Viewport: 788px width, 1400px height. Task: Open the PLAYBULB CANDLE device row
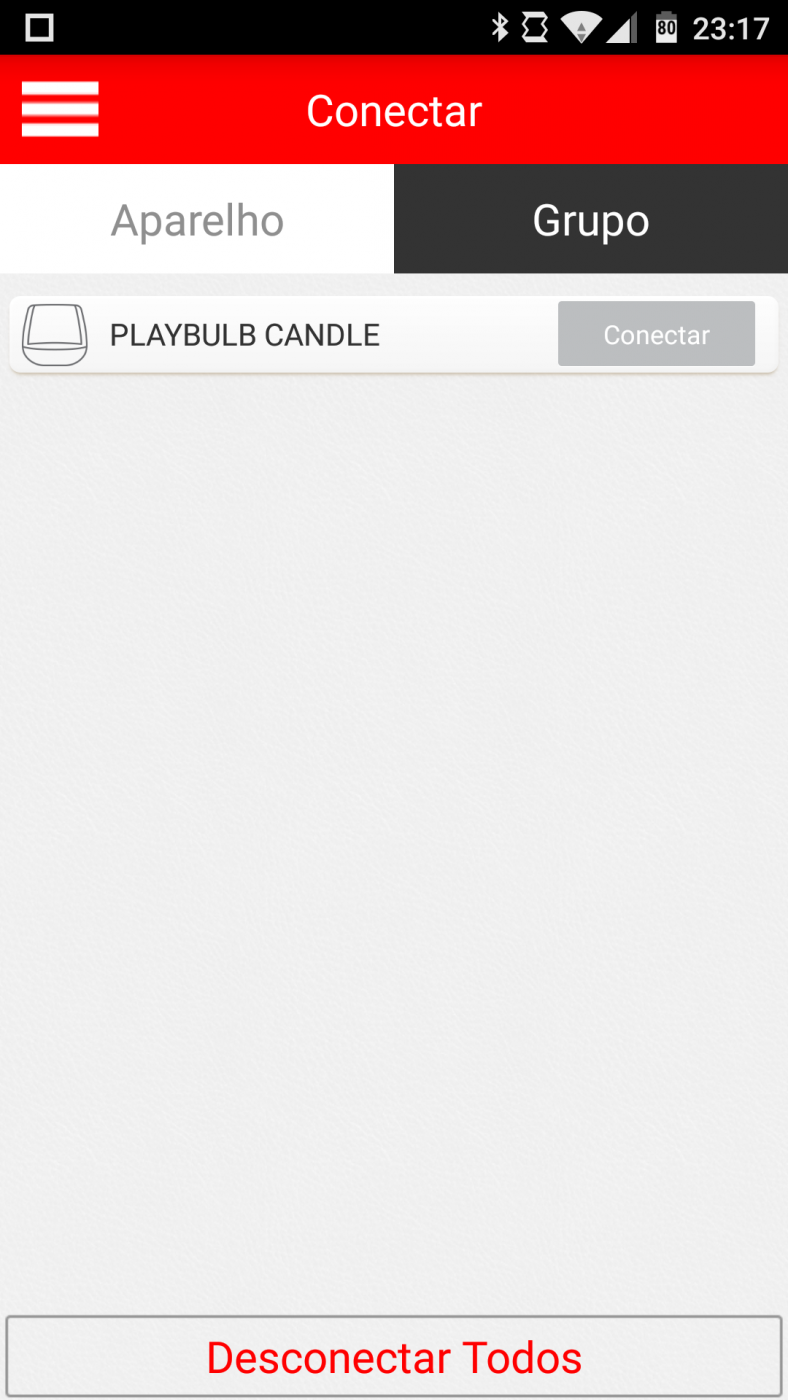point(393,334)
